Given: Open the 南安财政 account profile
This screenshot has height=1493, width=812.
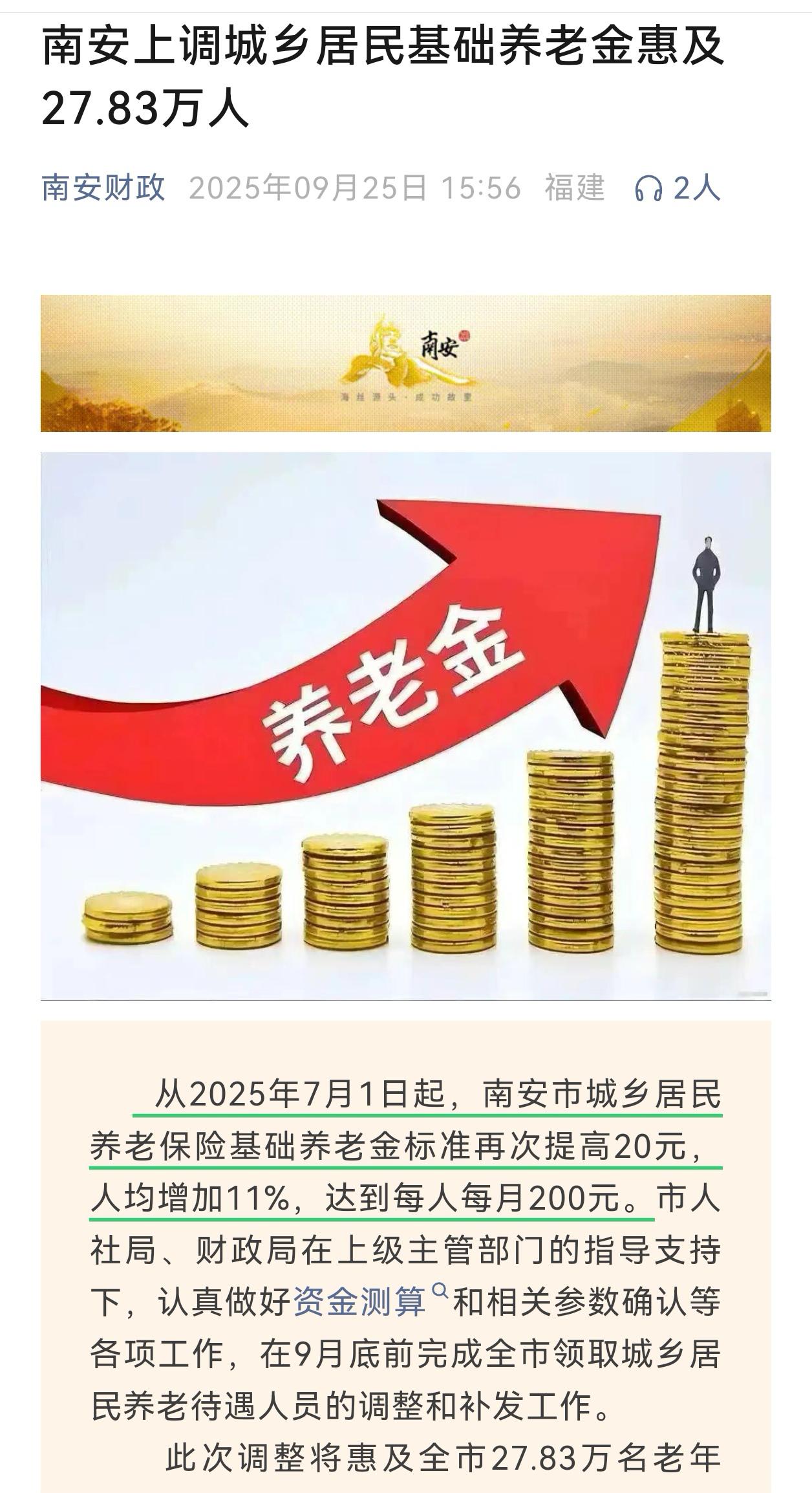Looking at the screenshot, I should click(x=103, y=188).
